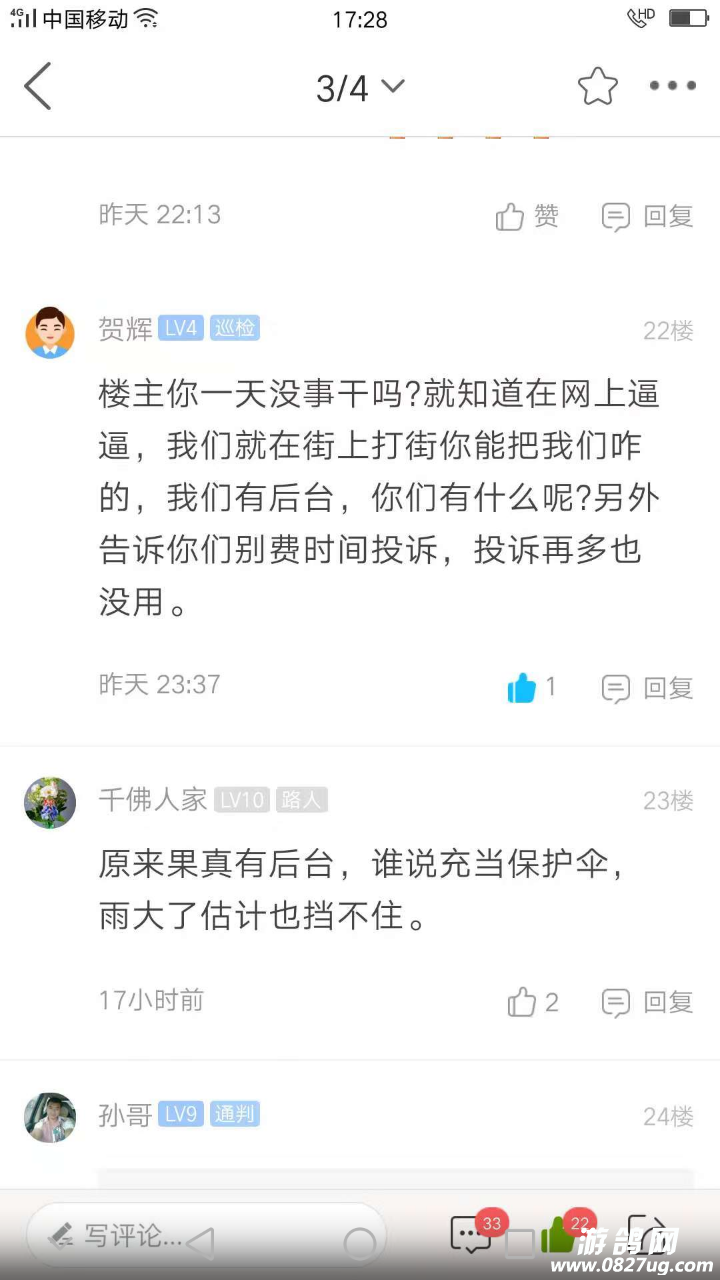This screenshot has height=1280, width=720.
Task: Open 贺辉's profile avatar
Action: 50,332
